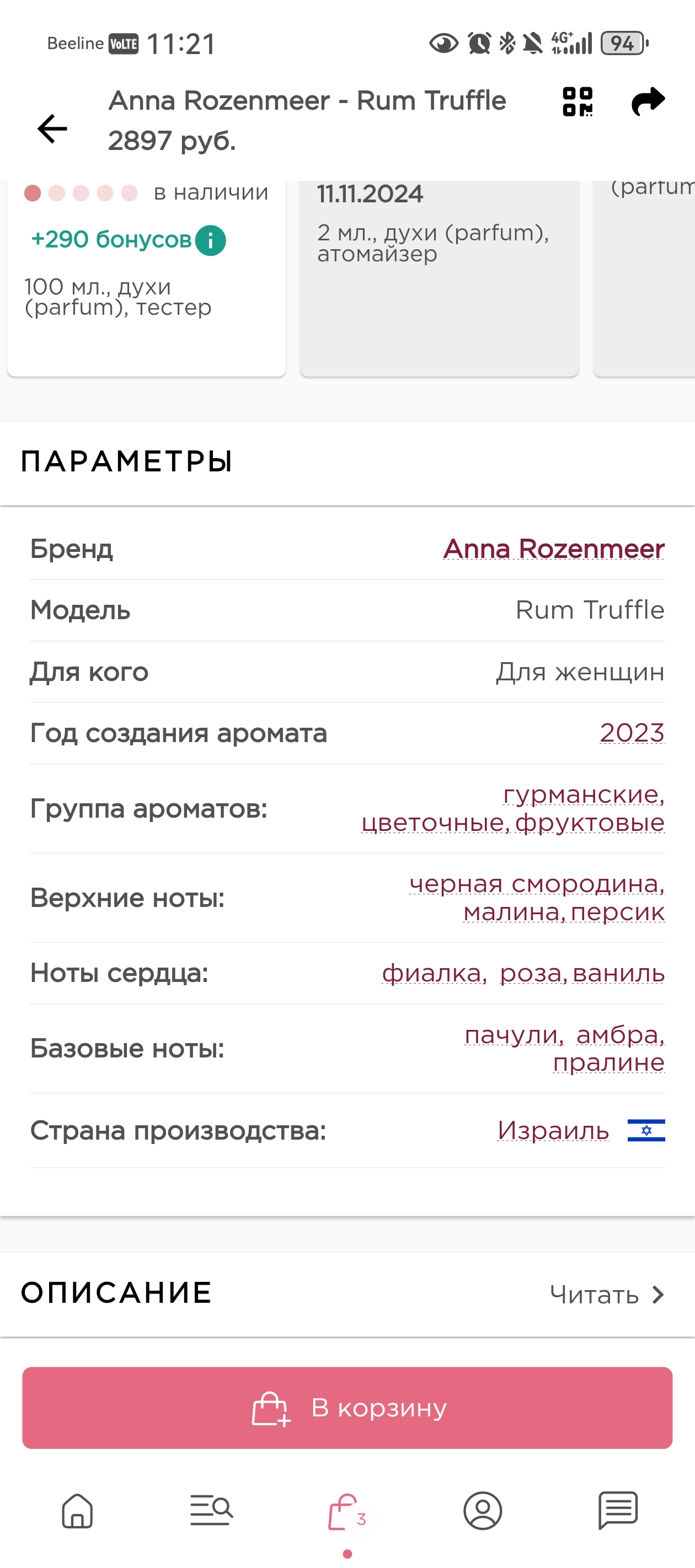Screen dimensions: 695x1568
Task: Open the Anna Rozenmeer brand link
Action: (x=553, y=549)
